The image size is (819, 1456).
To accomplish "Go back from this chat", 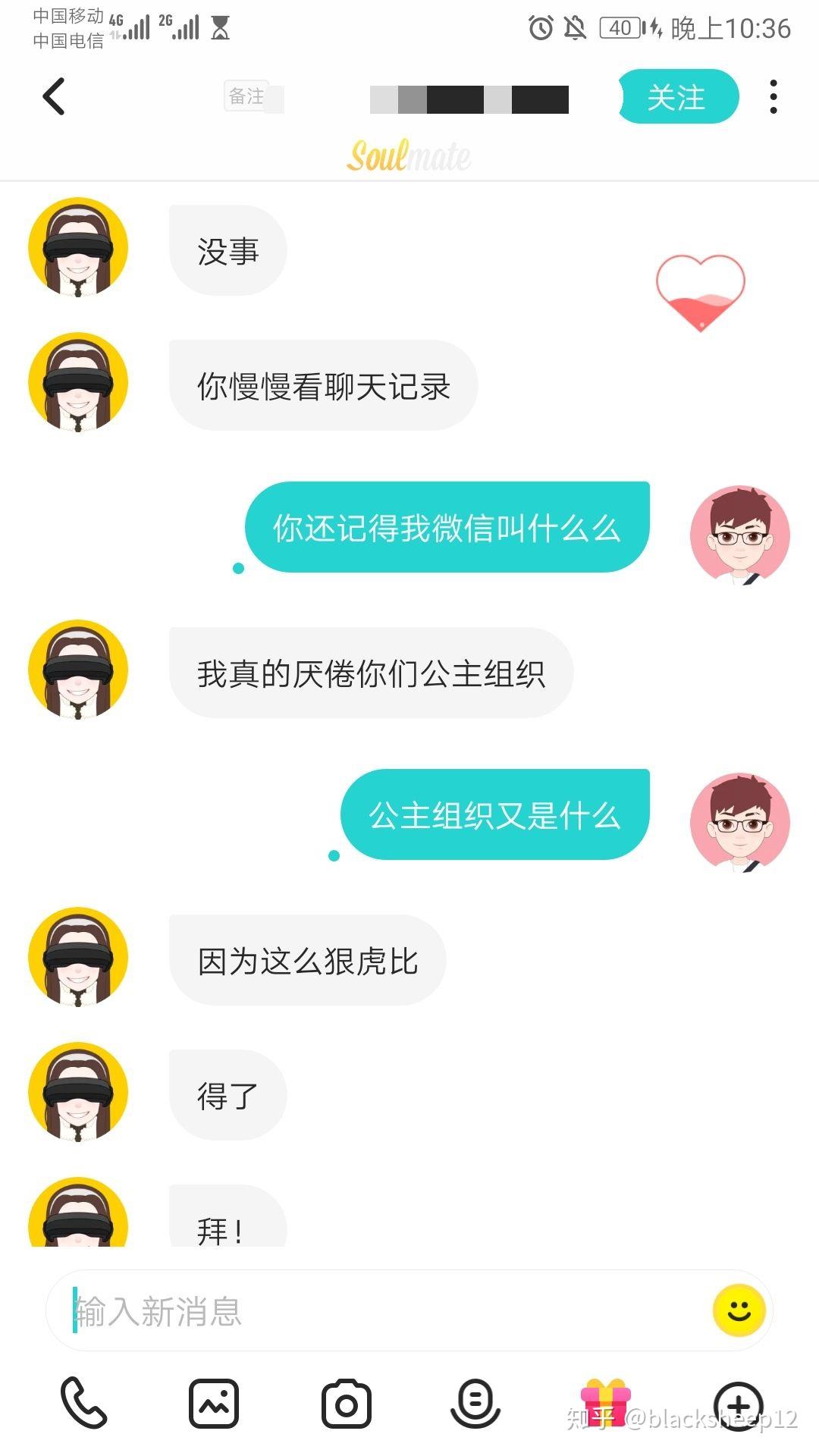I will 53,97.
